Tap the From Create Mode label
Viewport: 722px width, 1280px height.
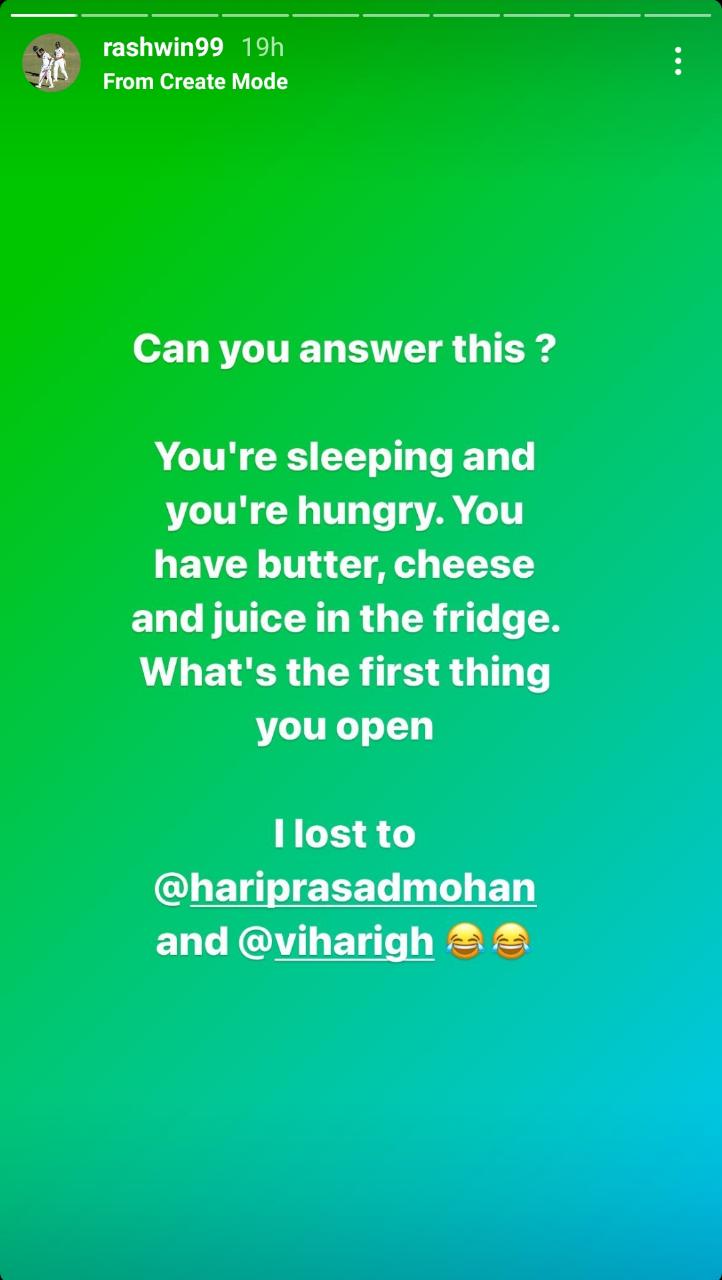point(195,82)
